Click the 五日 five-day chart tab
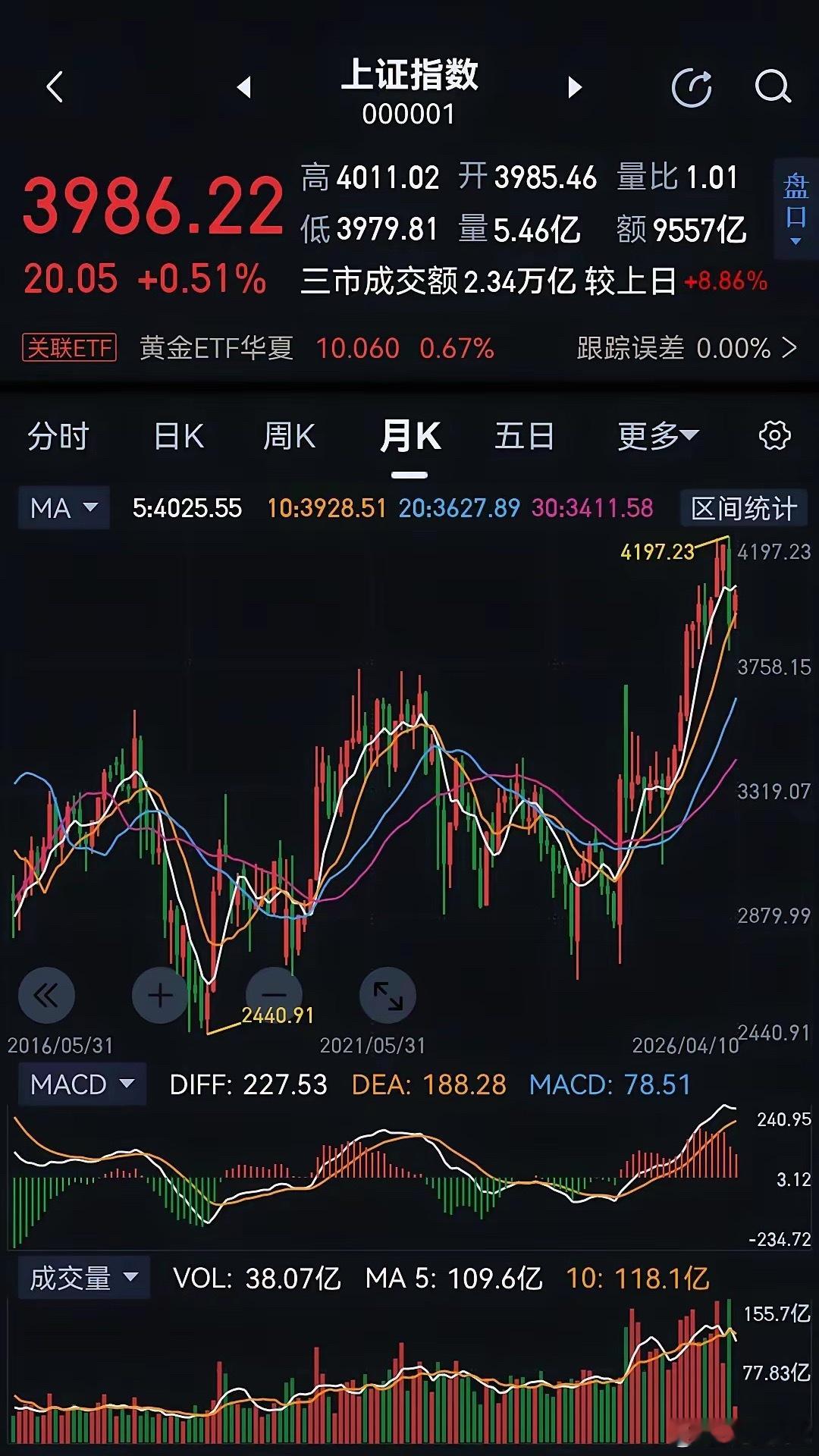This screenshot has width=819, height=1456. tap(525, 436)
